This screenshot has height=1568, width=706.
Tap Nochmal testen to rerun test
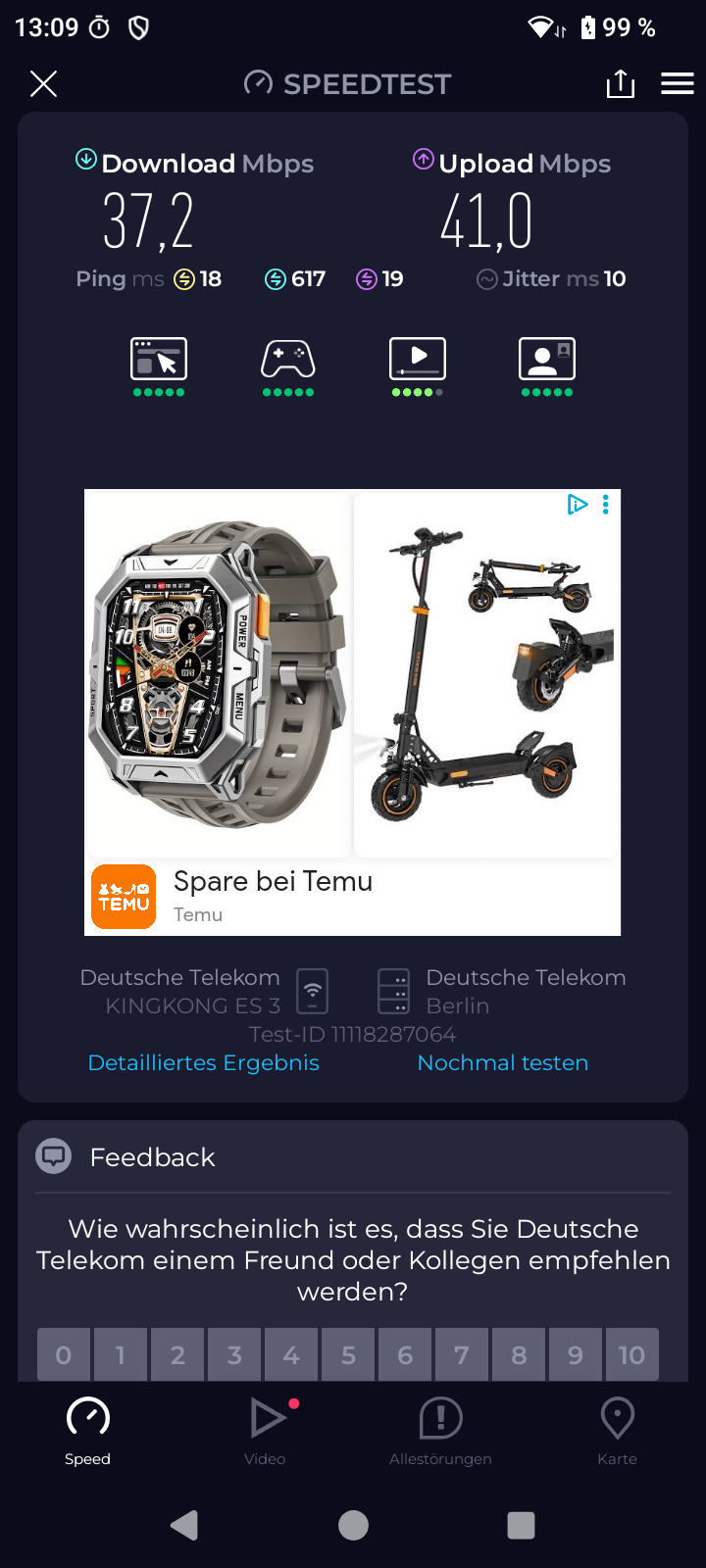pos(503,1062)
